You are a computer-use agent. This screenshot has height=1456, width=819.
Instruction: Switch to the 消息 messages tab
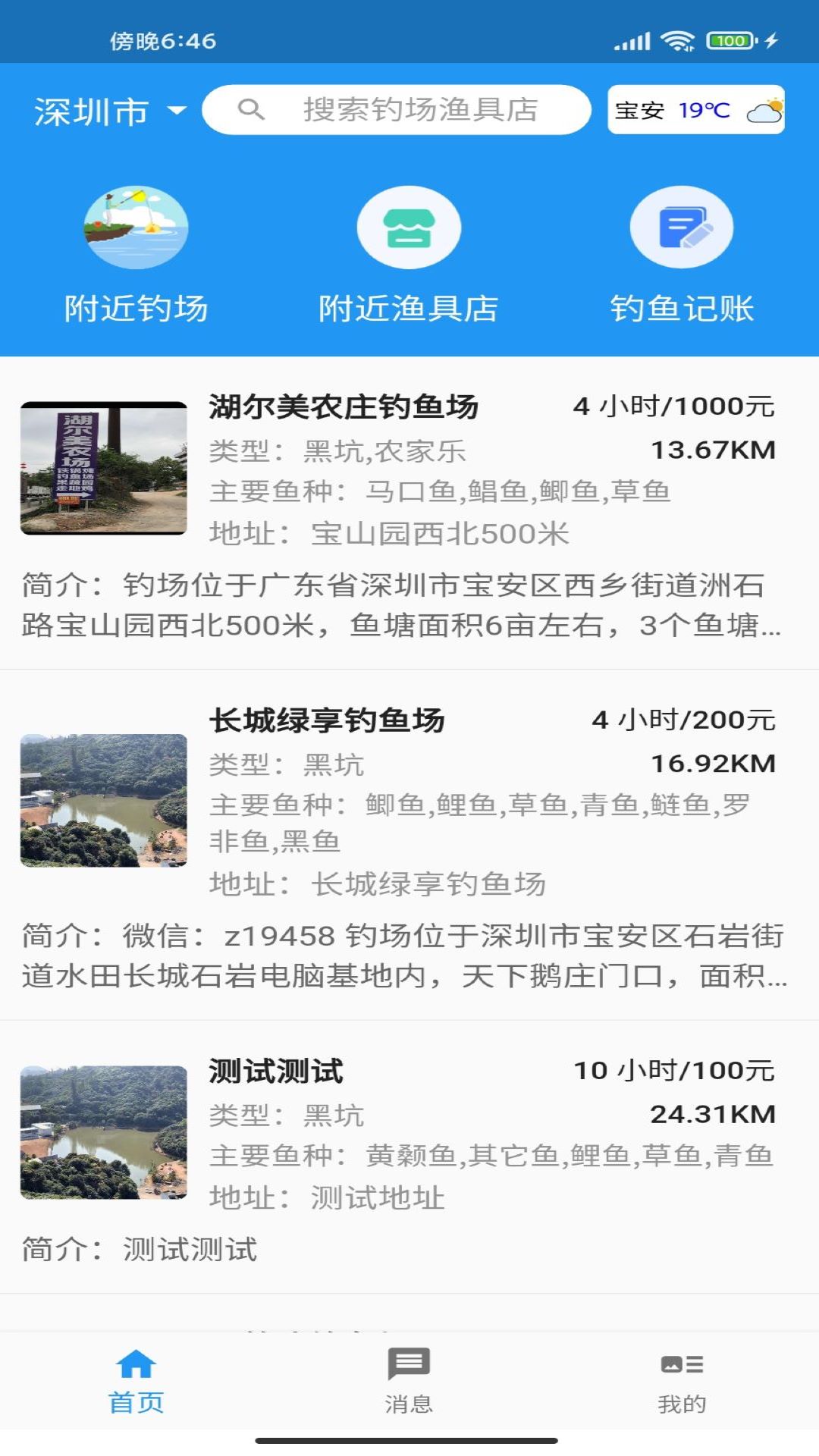point(409,1380)
